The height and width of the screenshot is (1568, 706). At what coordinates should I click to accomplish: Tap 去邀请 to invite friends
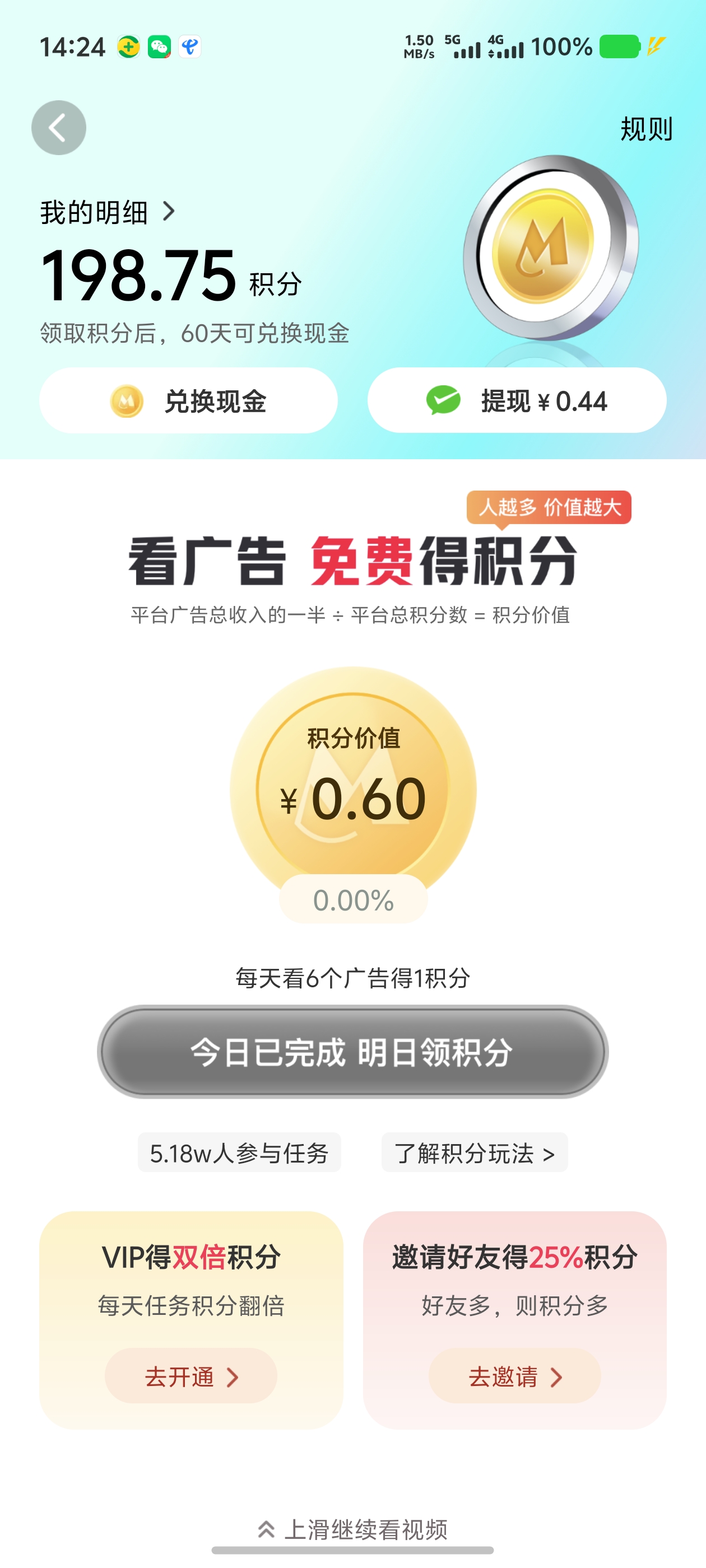[x=515, y=1376]
